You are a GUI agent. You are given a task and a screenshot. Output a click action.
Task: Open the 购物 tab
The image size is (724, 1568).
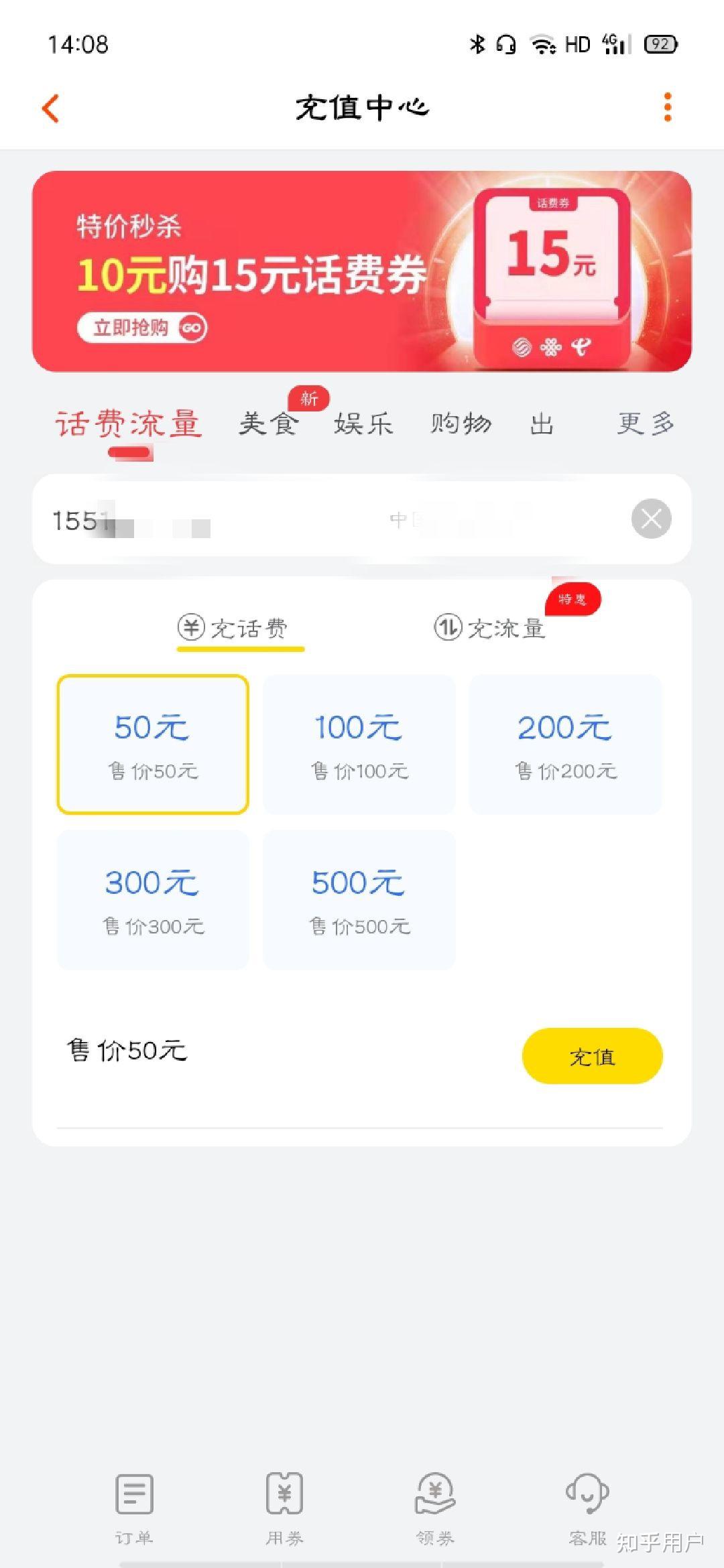(x=461, y=423)
